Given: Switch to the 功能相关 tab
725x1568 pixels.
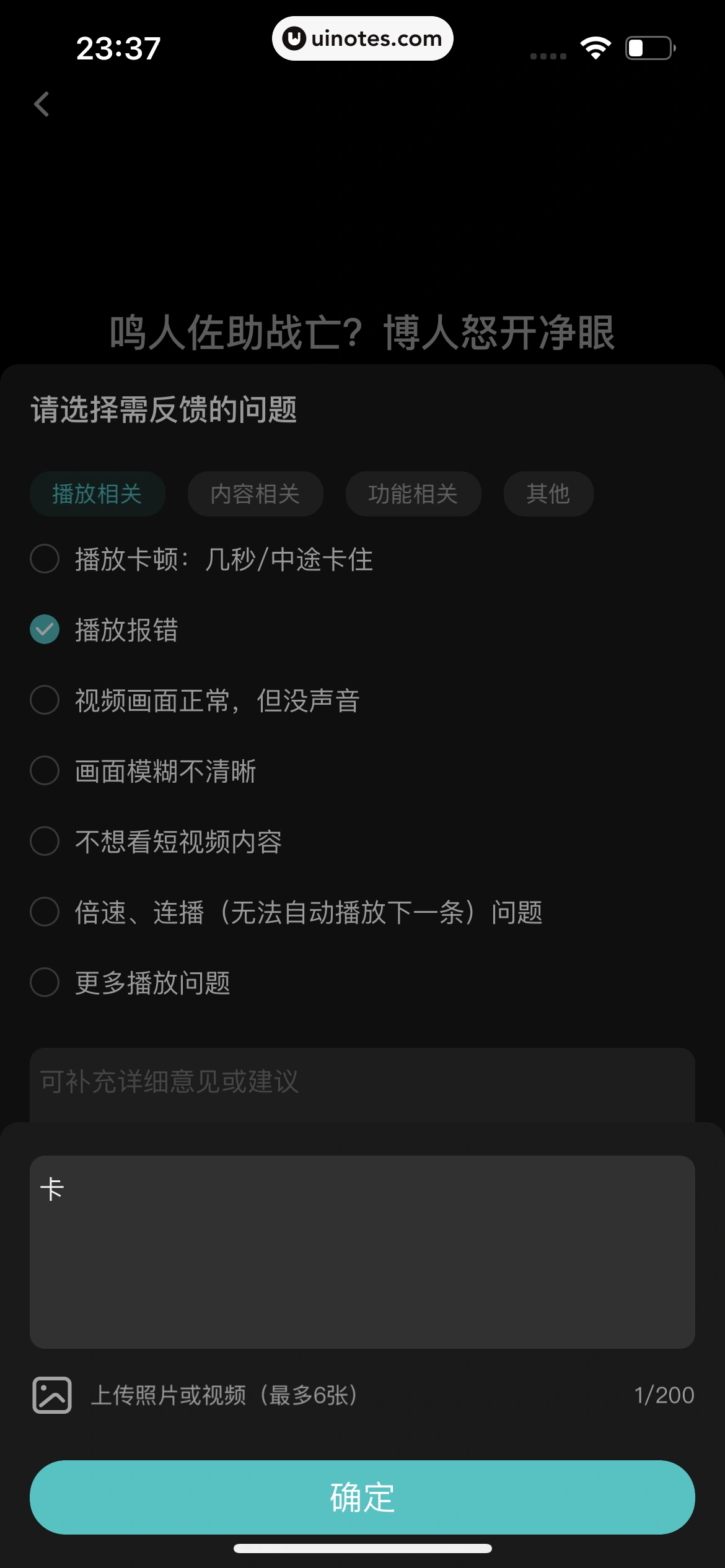Looking at the screenshot, I should click(x=413, y=494).
